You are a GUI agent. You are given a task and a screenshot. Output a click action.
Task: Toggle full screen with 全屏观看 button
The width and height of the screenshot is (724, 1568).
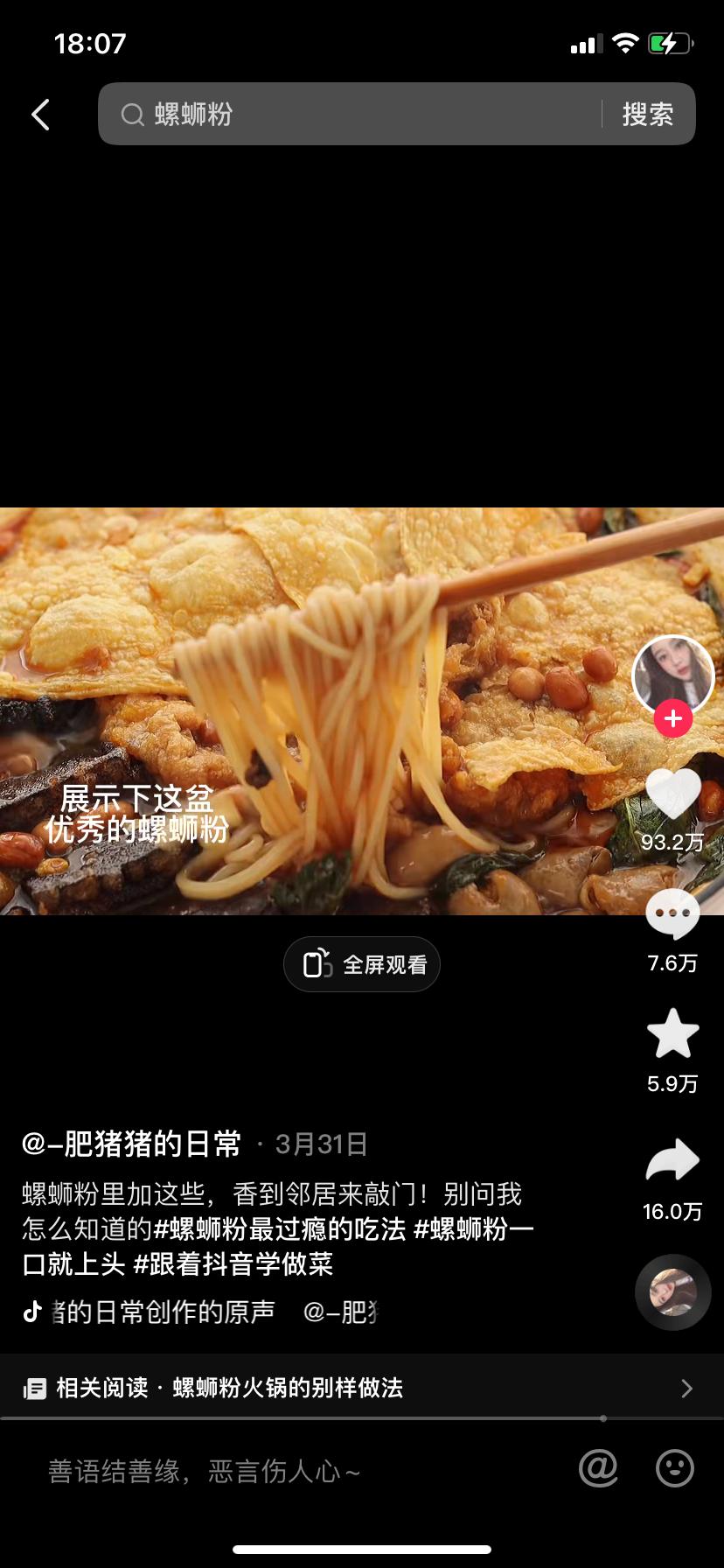361,962
